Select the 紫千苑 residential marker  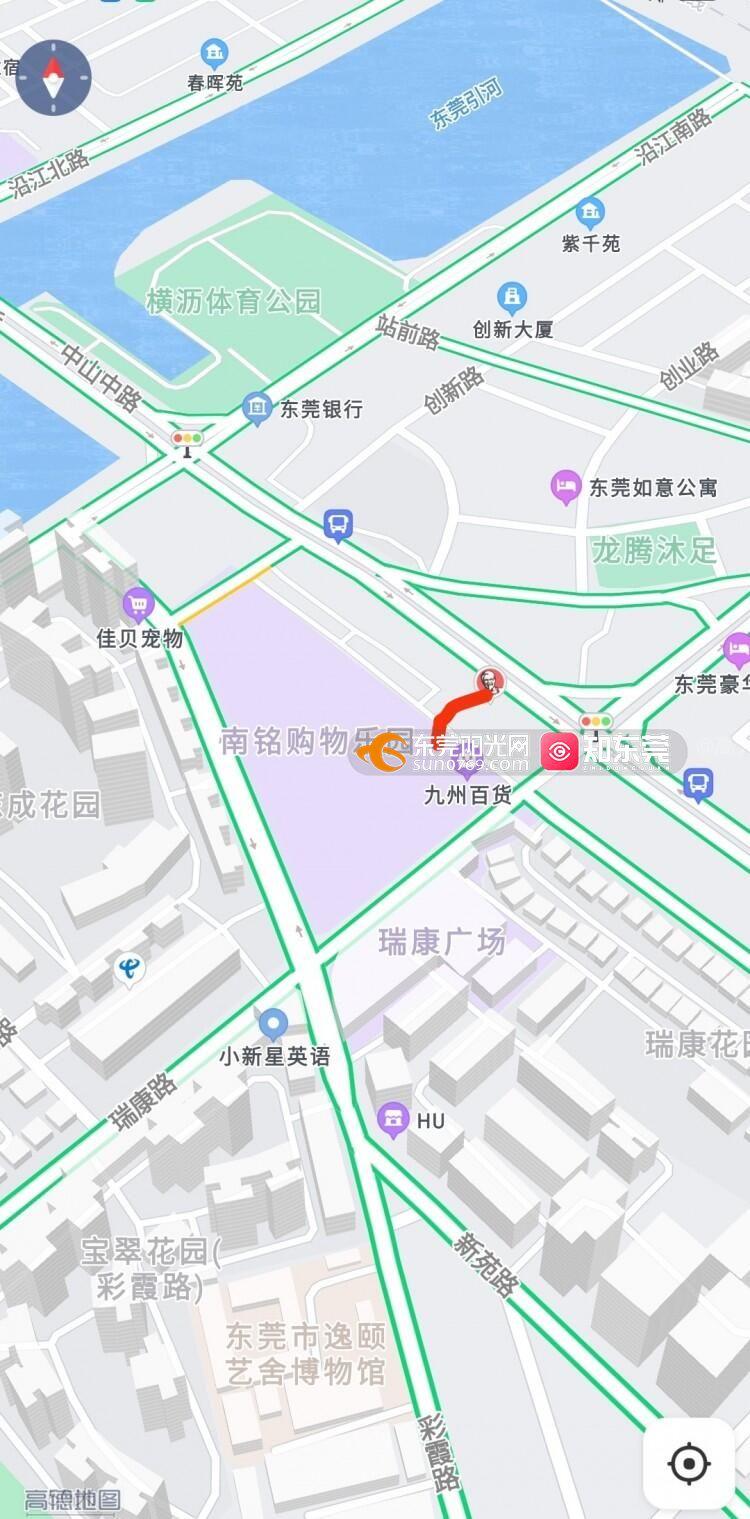click(590, 212)
